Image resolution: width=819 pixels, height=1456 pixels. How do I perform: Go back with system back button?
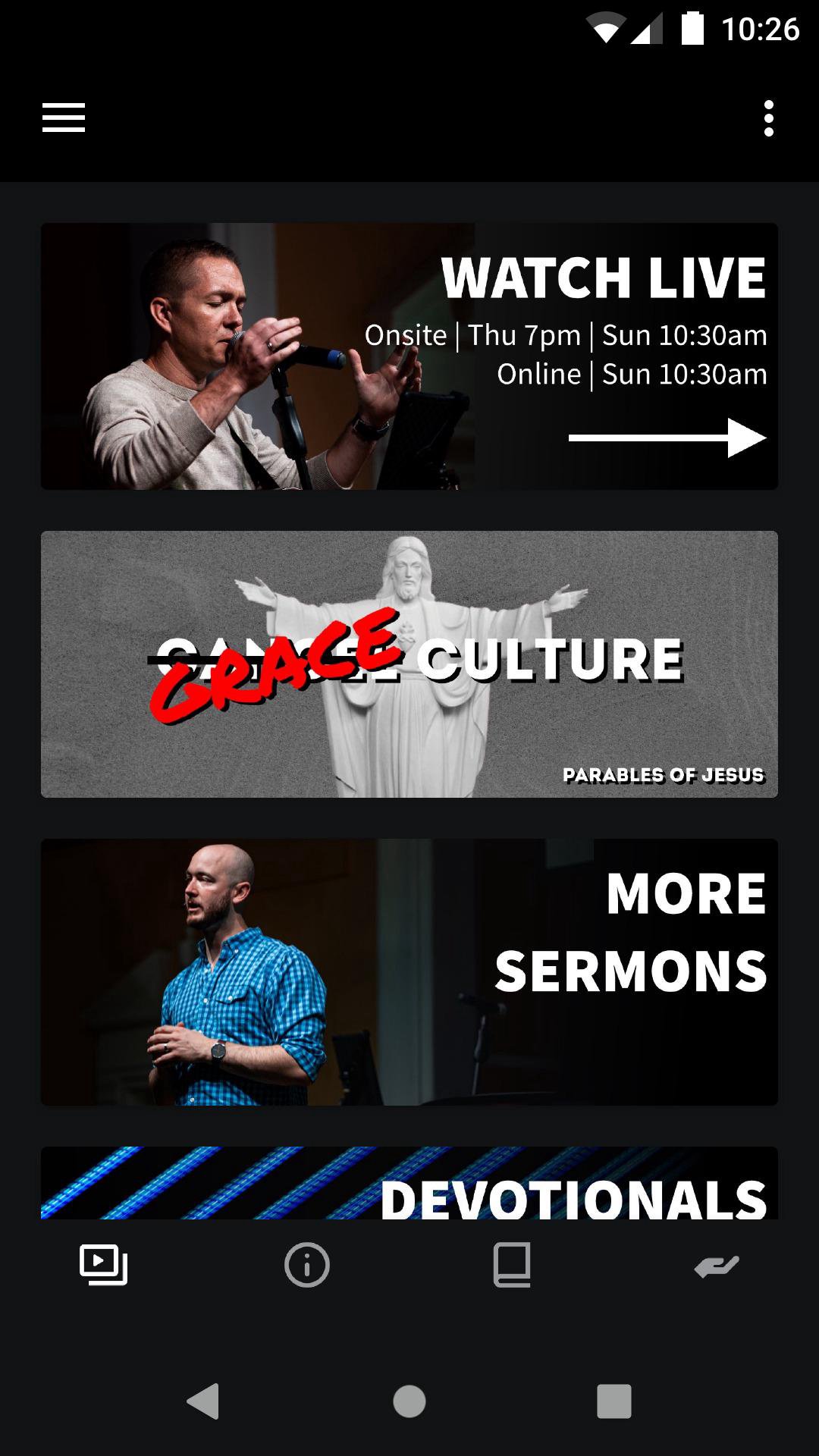point(203,1401)
